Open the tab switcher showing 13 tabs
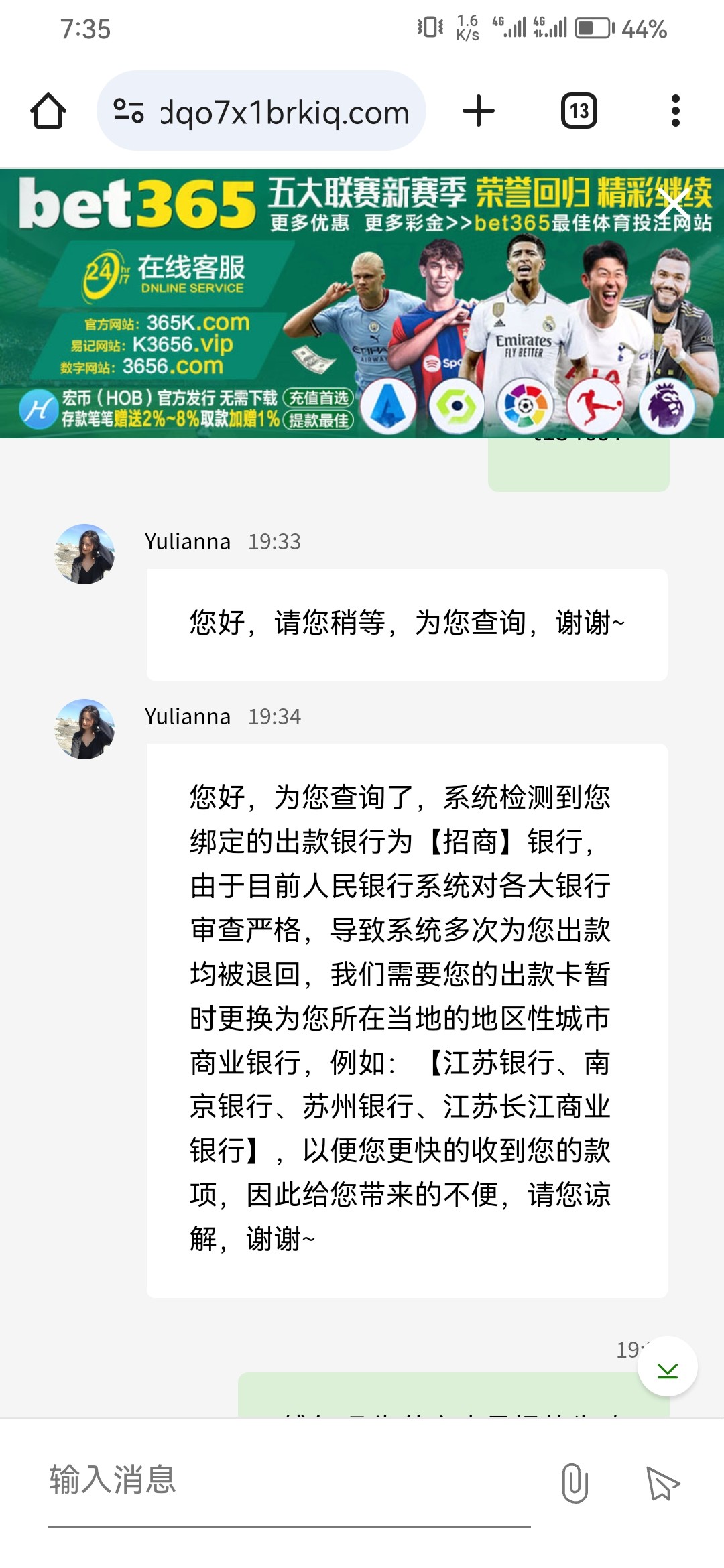The height and width of the screenshot is (1568, 724). [579, 111]
